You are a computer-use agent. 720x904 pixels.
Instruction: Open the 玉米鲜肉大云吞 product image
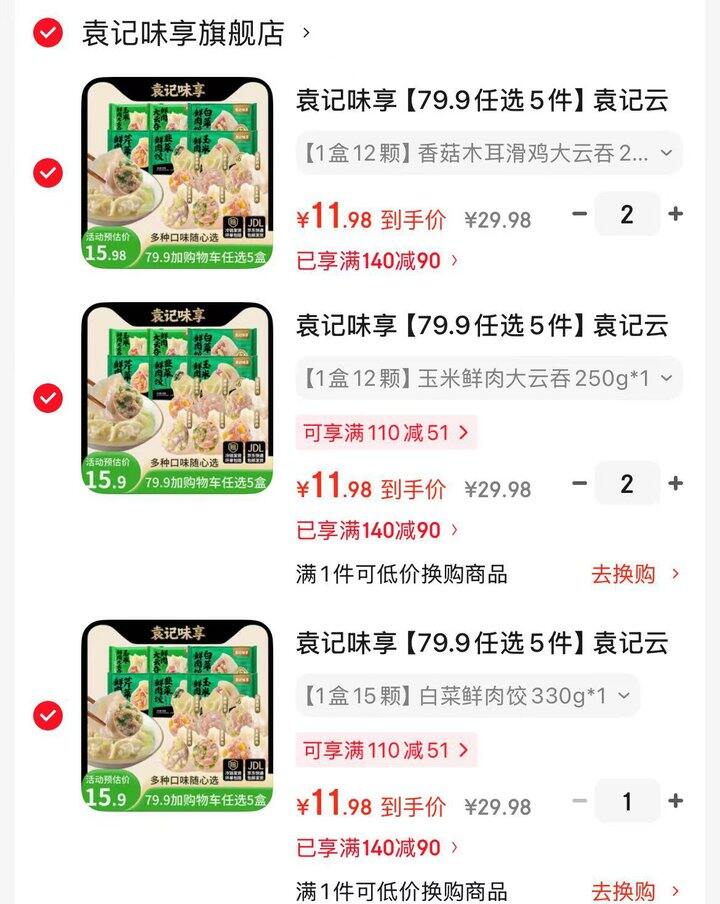[177, 399]
